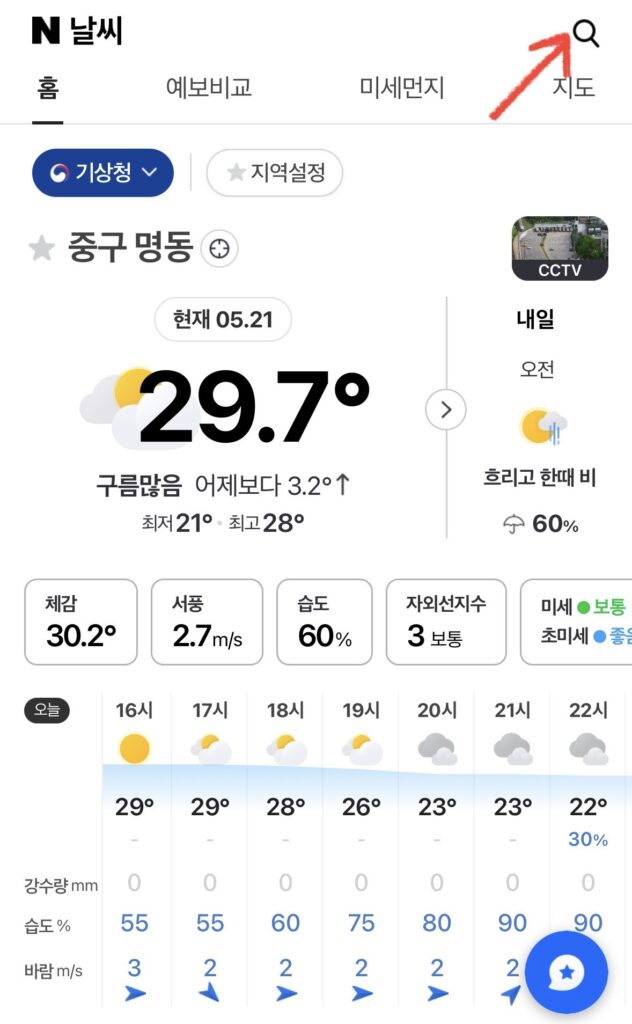View tomorrow's 흐리고 한때 비 forecast
This screenshot has height=1024, width=632.
coord(539,477)
